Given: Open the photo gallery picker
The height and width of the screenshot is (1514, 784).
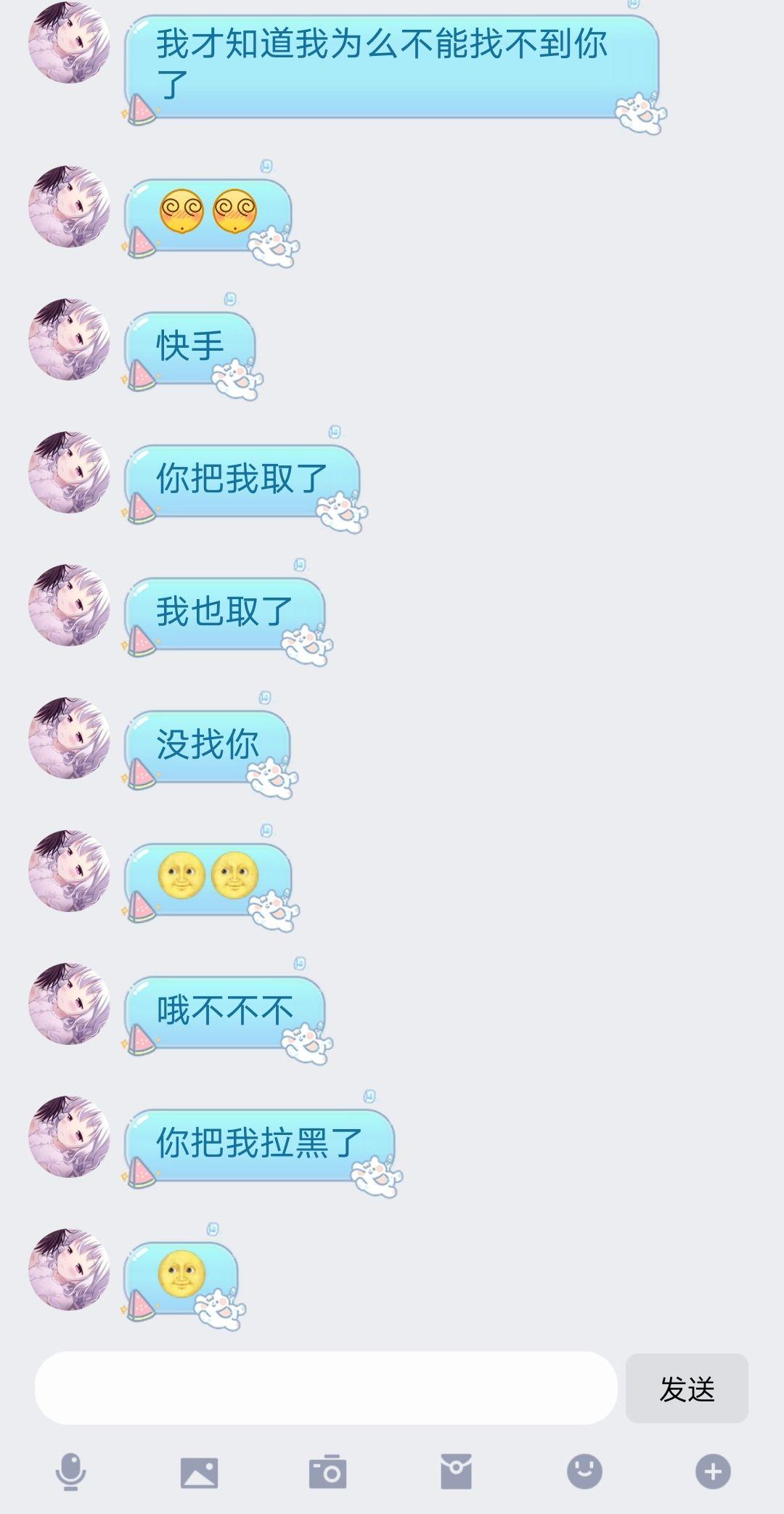Looking at the screenshot, I should pyautogui.click(x=199, y=1472).
